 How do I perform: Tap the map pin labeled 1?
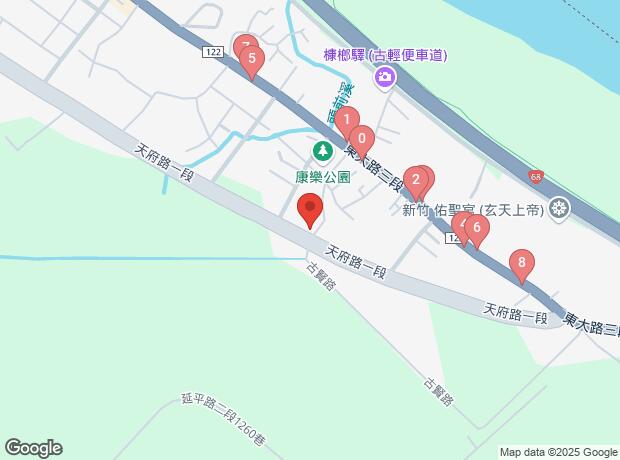[345, 120]
